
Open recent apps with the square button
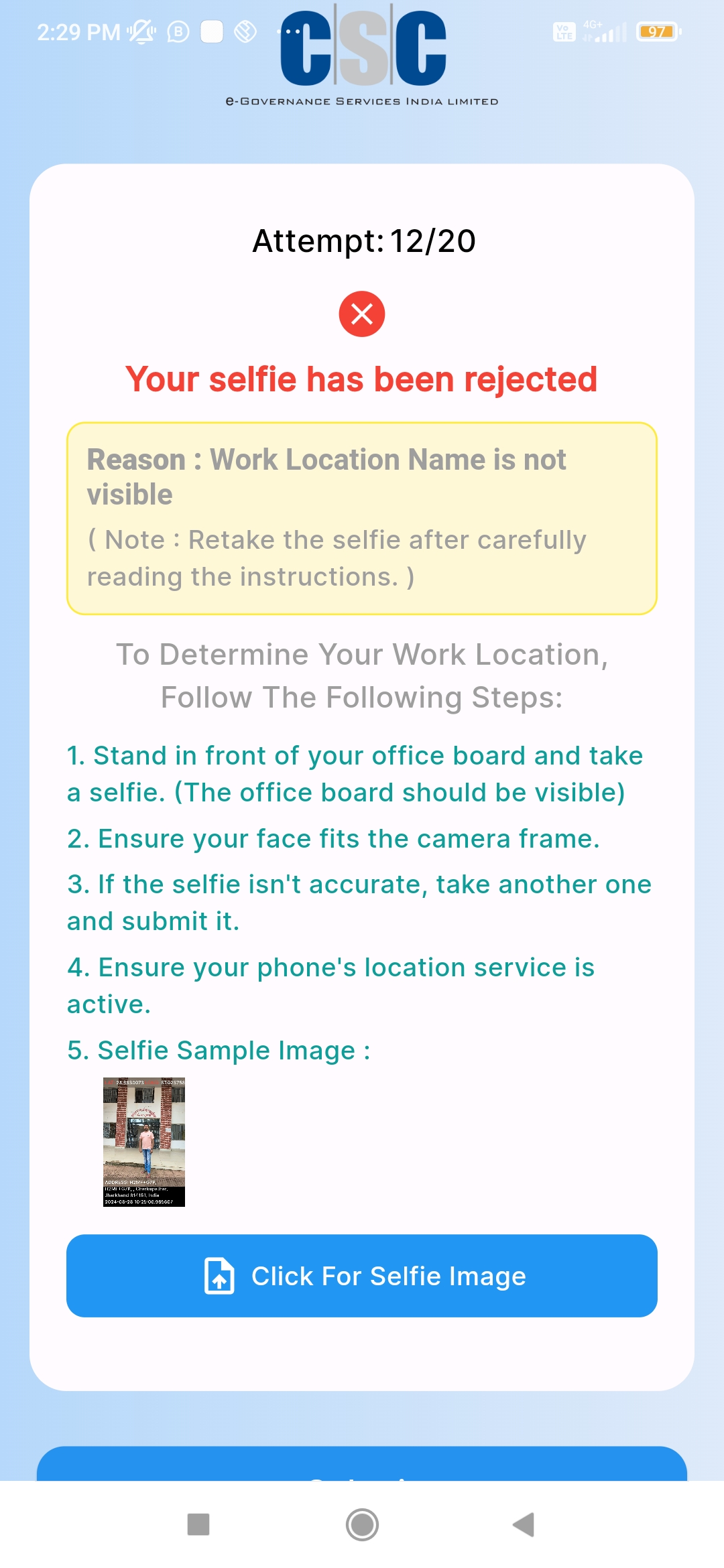pos(198,1524)
